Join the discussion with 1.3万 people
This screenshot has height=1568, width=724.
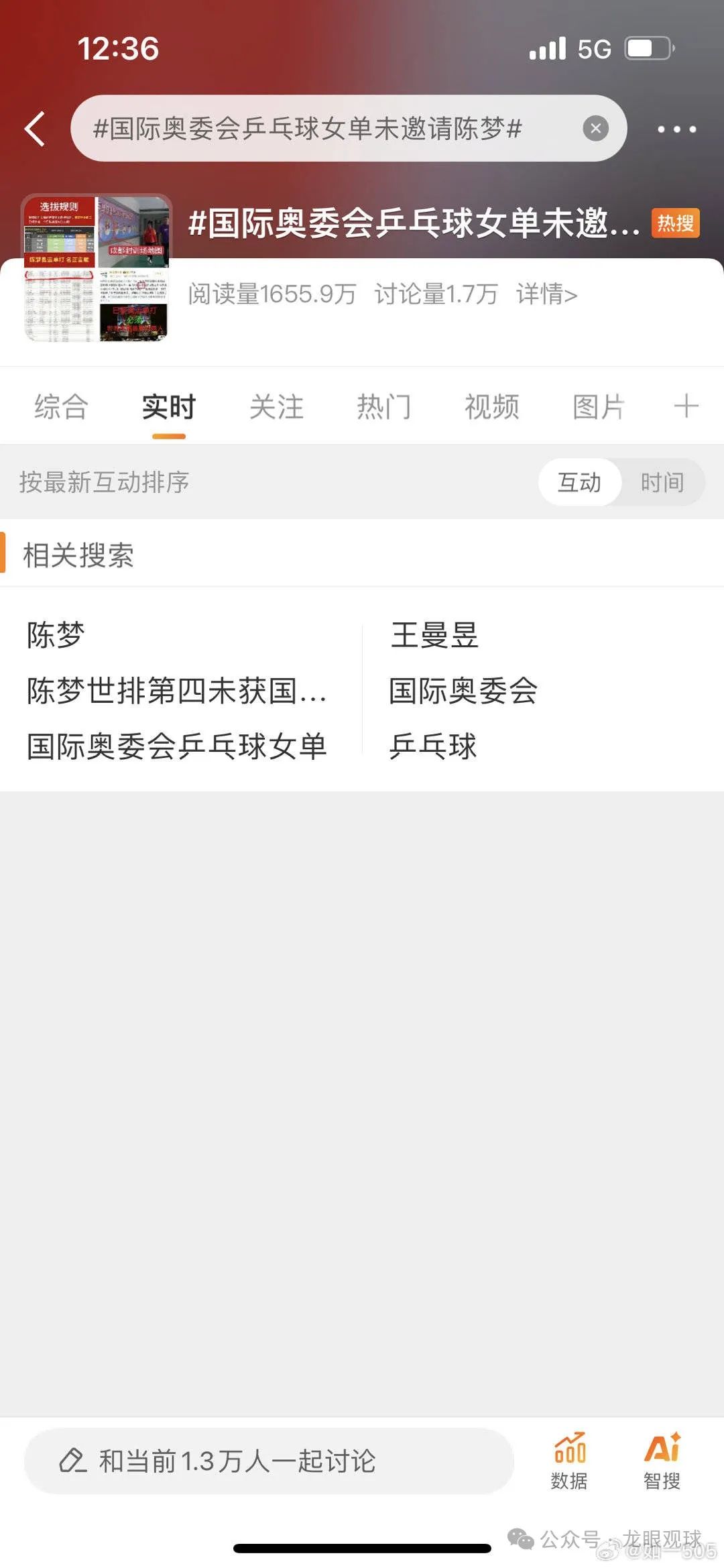(x=268, y=1461)
